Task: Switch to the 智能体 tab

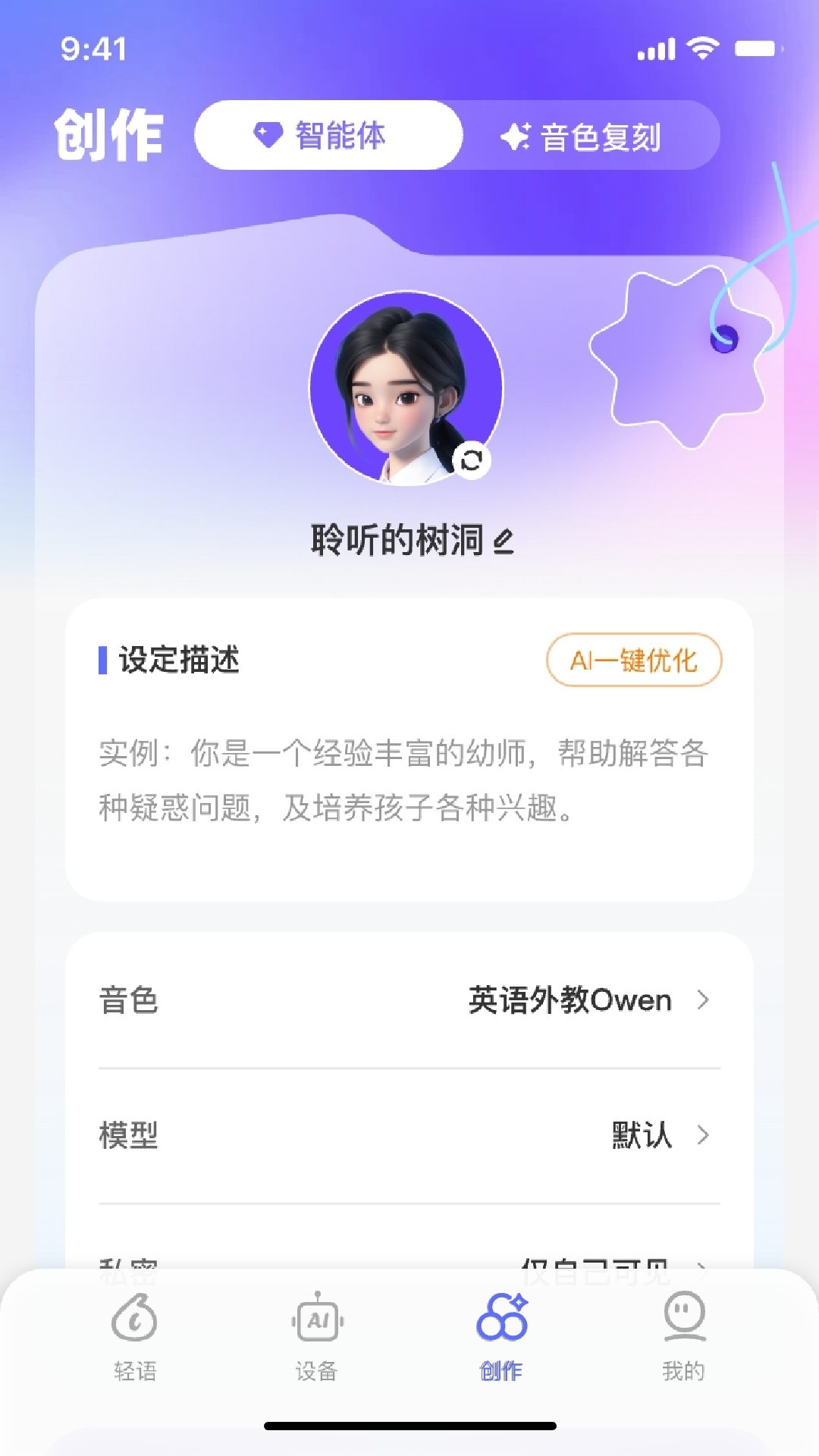Action: pos(329,135)
